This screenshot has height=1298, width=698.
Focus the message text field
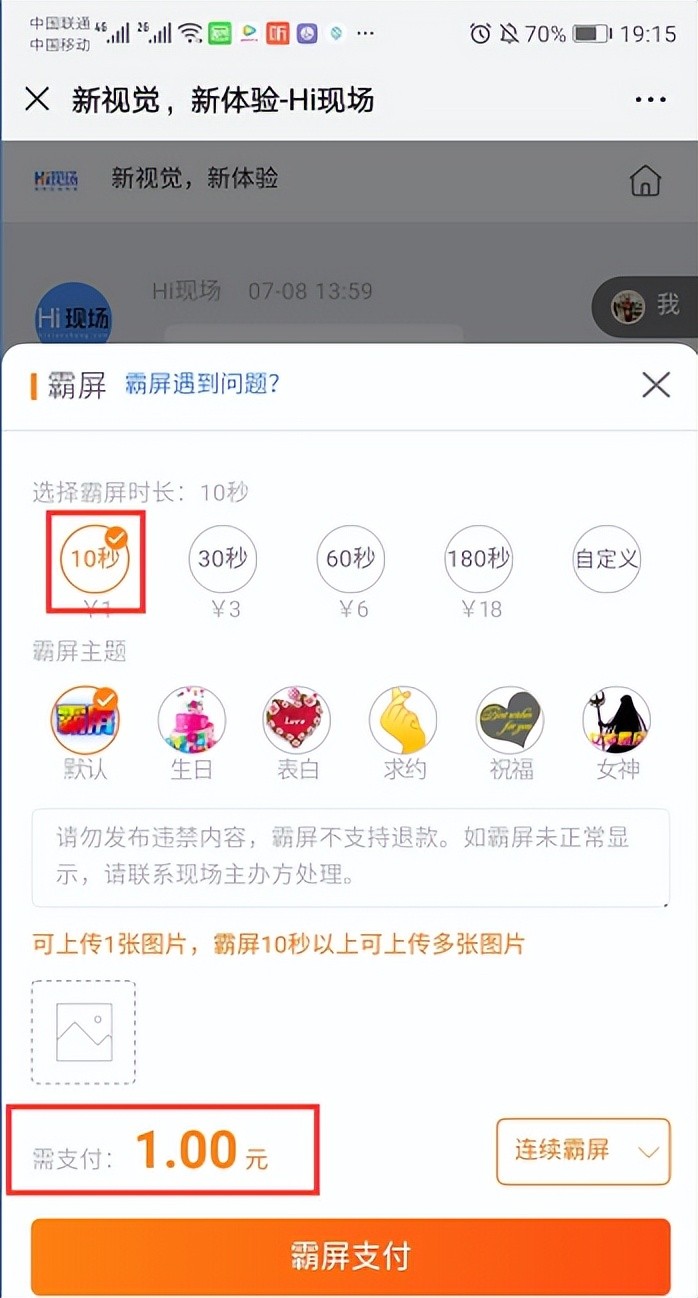[x=350, y=857]
